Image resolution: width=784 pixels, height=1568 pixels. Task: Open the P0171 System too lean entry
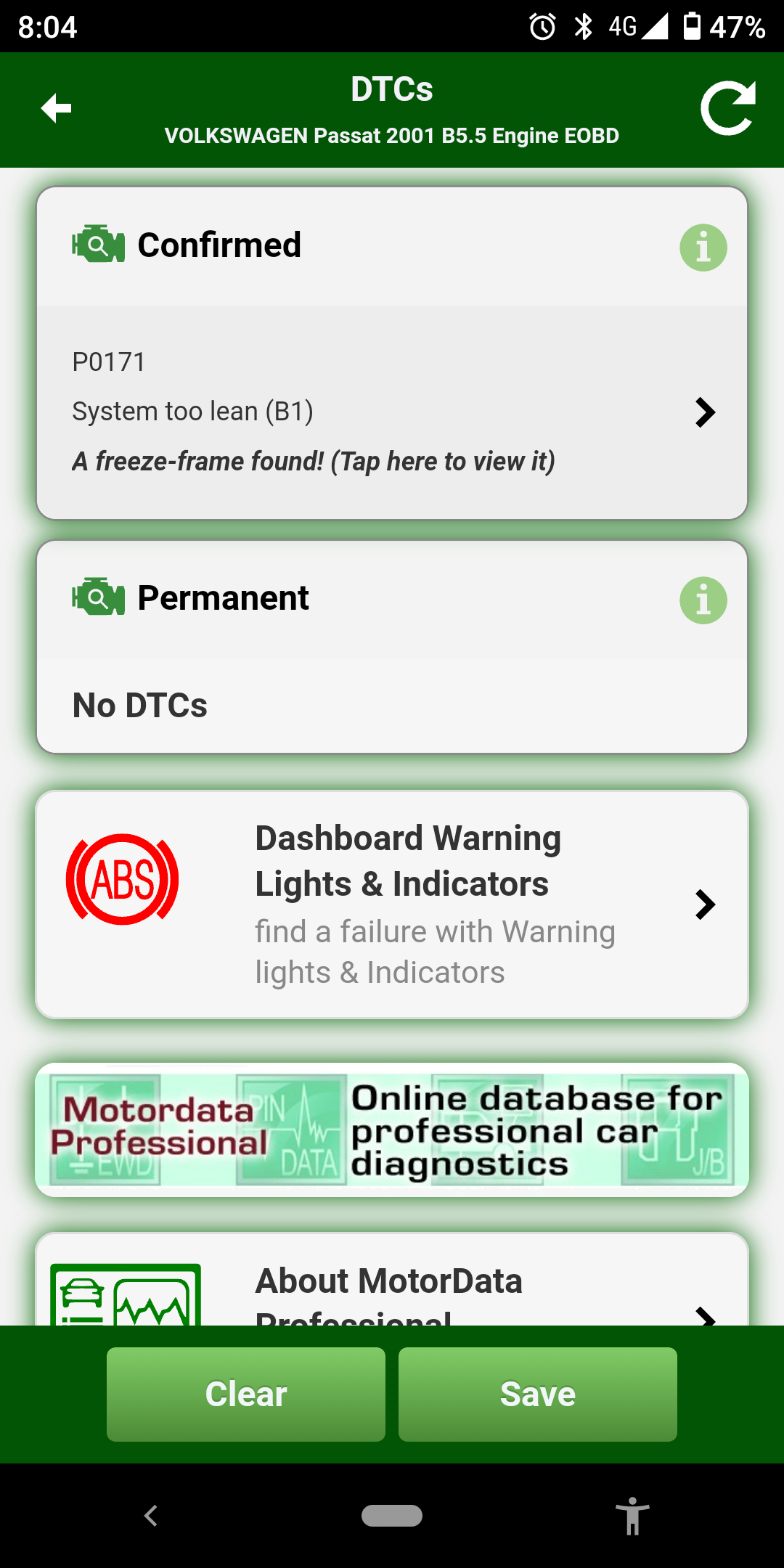point(392,412)
